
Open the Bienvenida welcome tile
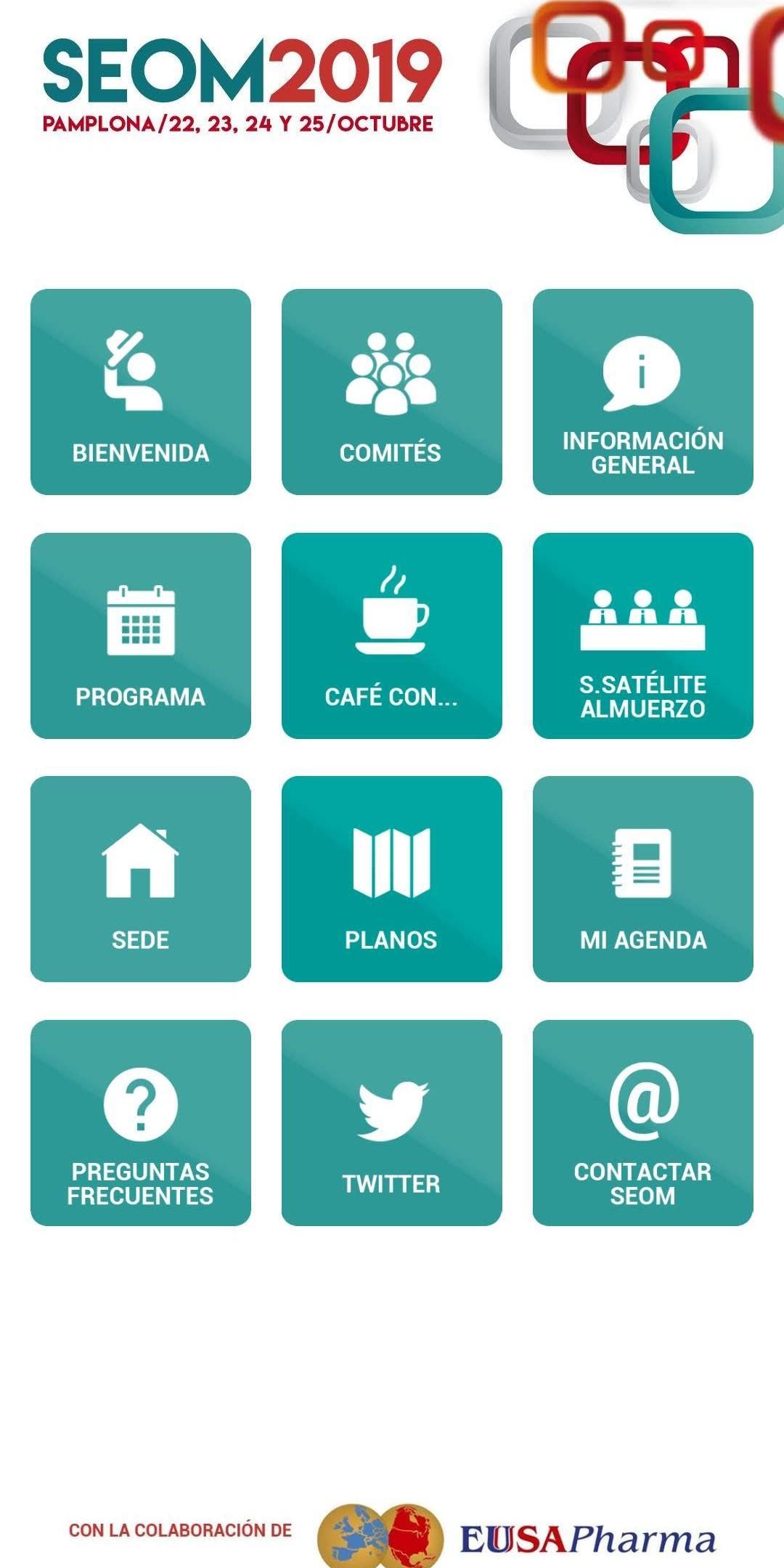(x=140, y=392)
